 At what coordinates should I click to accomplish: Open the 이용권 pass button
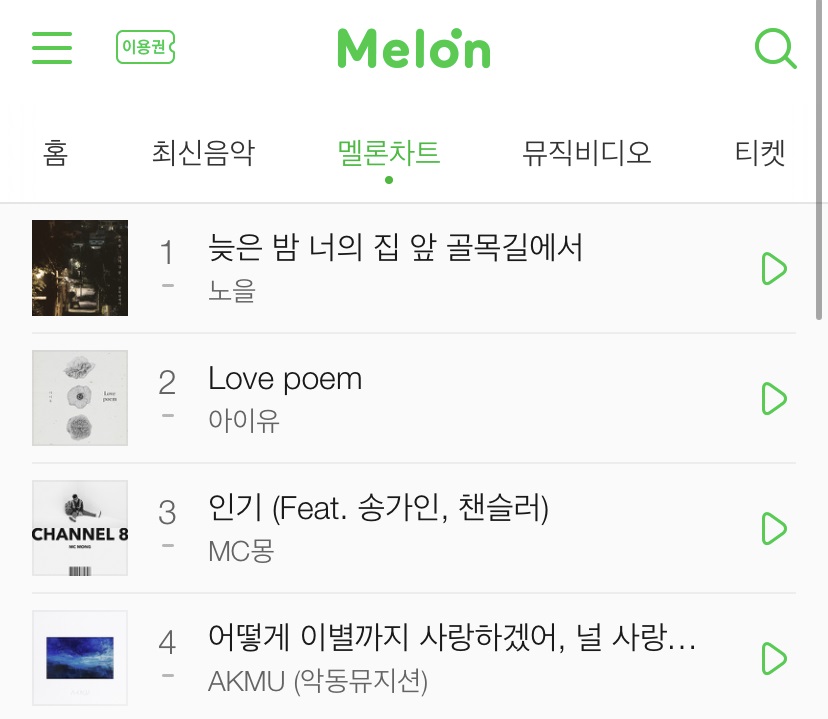146,47
